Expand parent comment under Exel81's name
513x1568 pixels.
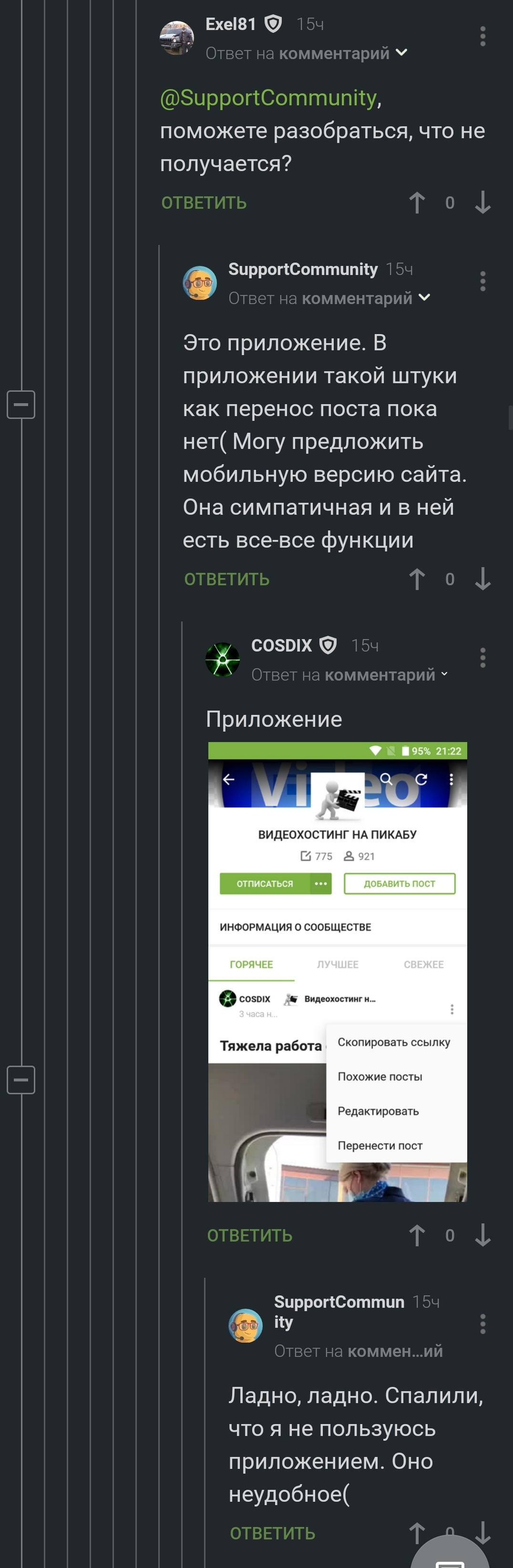click(x=401, y=53)
